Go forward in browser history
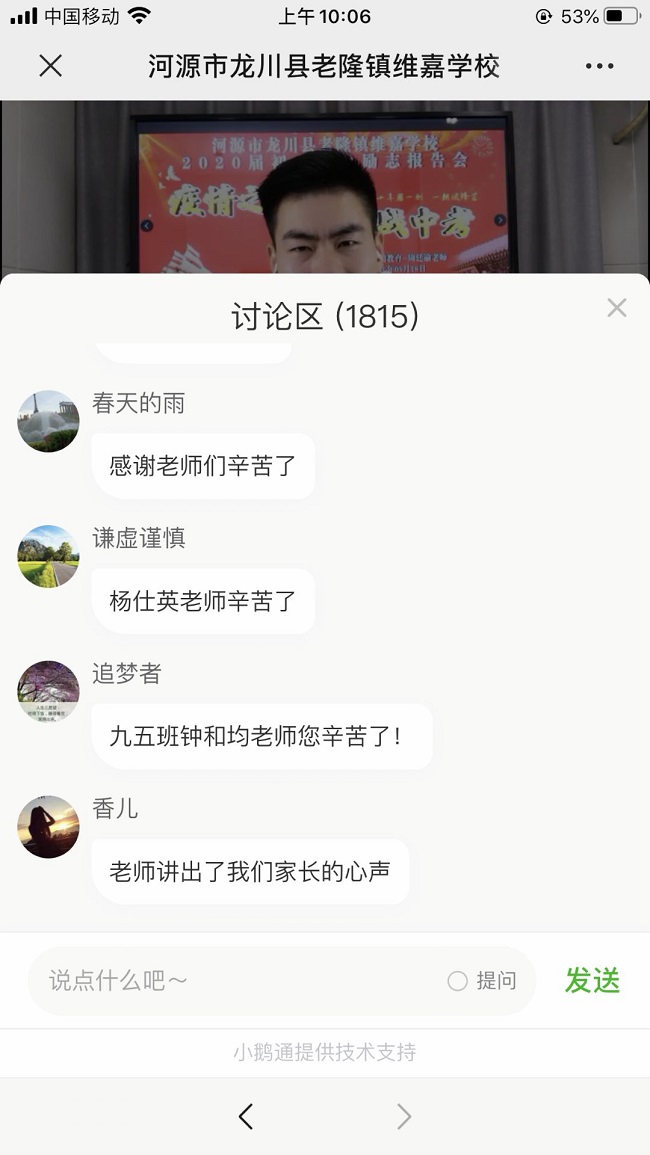The height and width of the screenshot is (1155, 650). click(404, 1116)
